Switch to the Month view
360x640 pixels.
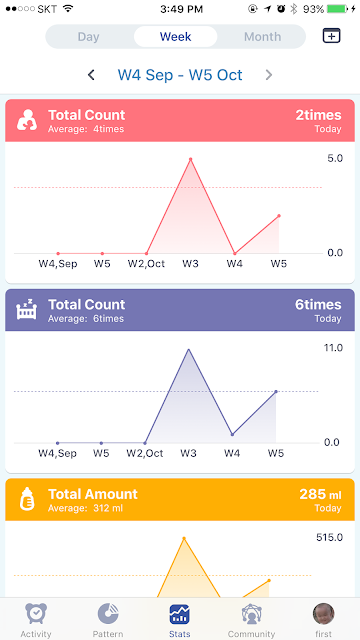pyautogui.click(x=262, y=37)
